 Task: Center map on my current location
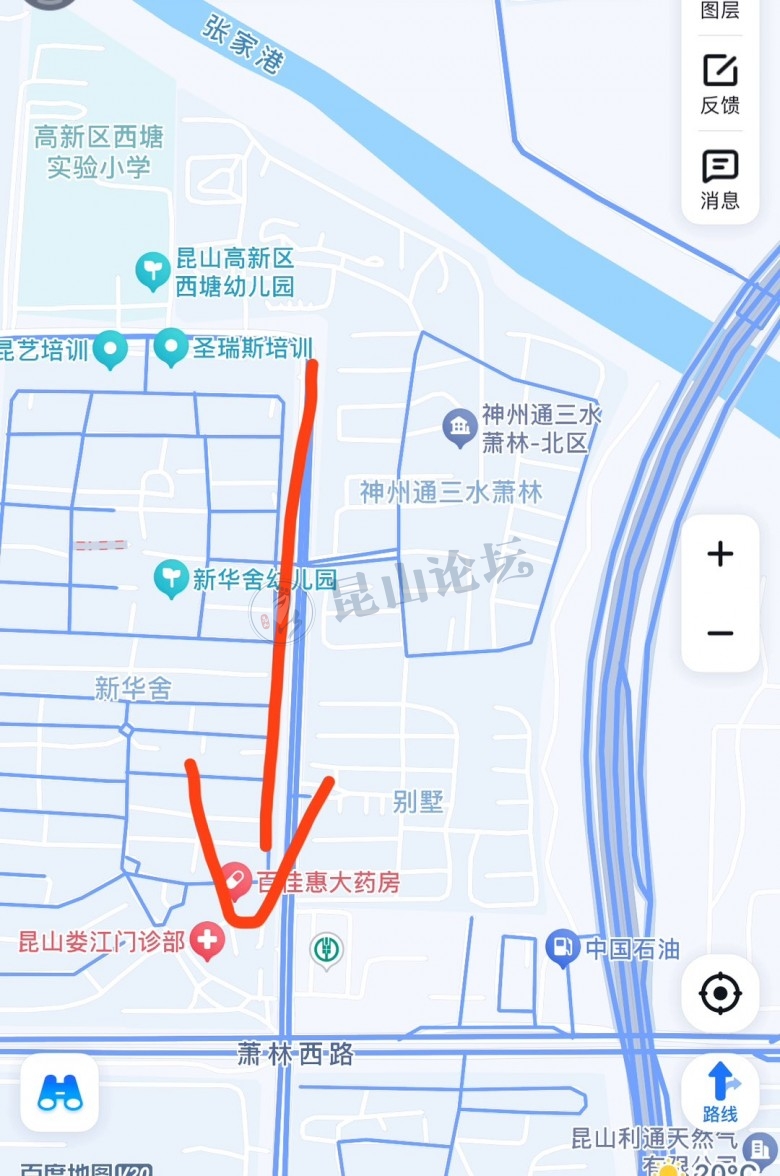(x=720, y=994)
